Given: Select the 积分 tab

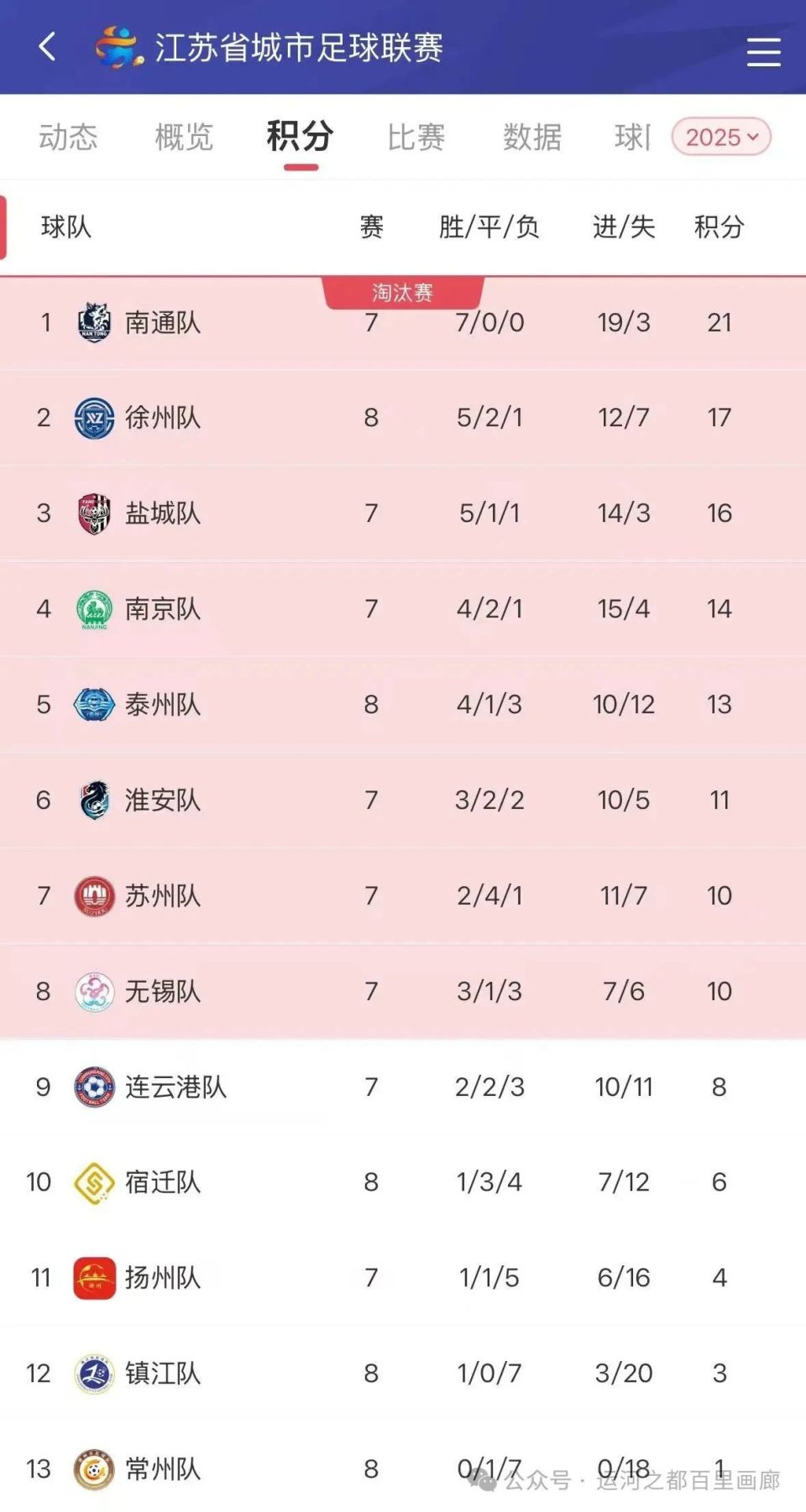Looking at the screenshot, I should click(x=300, y=136).
